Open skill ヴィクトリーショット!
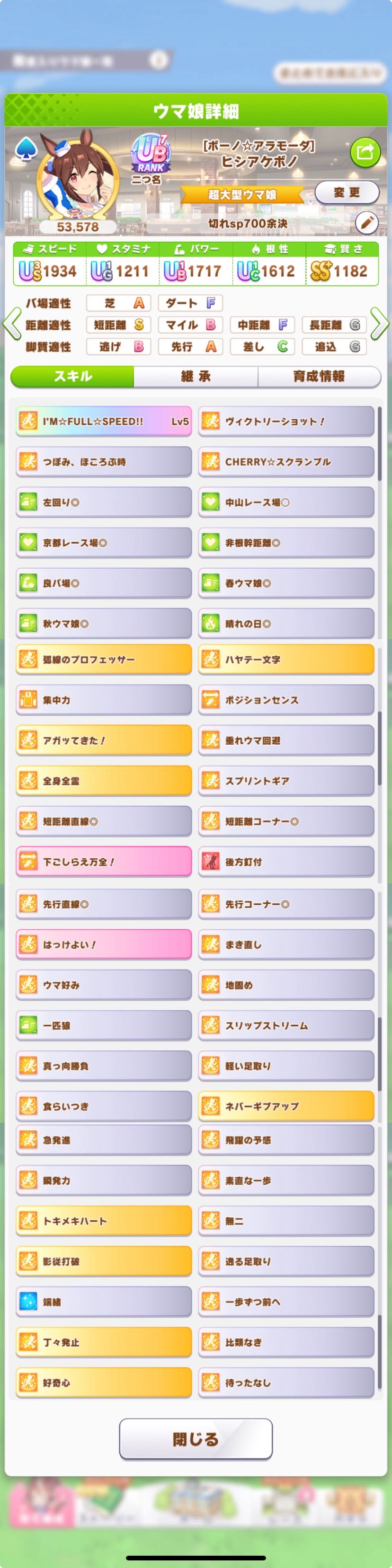 pyautogui.click(x=286, y=421)
